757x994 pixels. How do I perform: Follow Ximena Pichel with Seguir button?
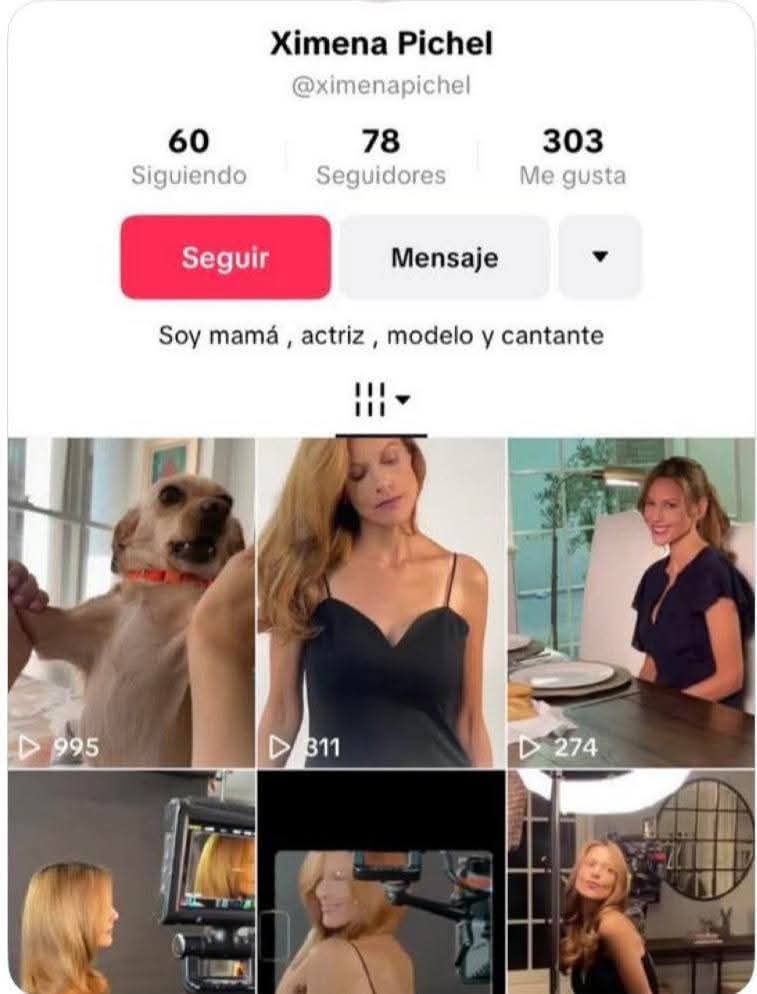225,258
